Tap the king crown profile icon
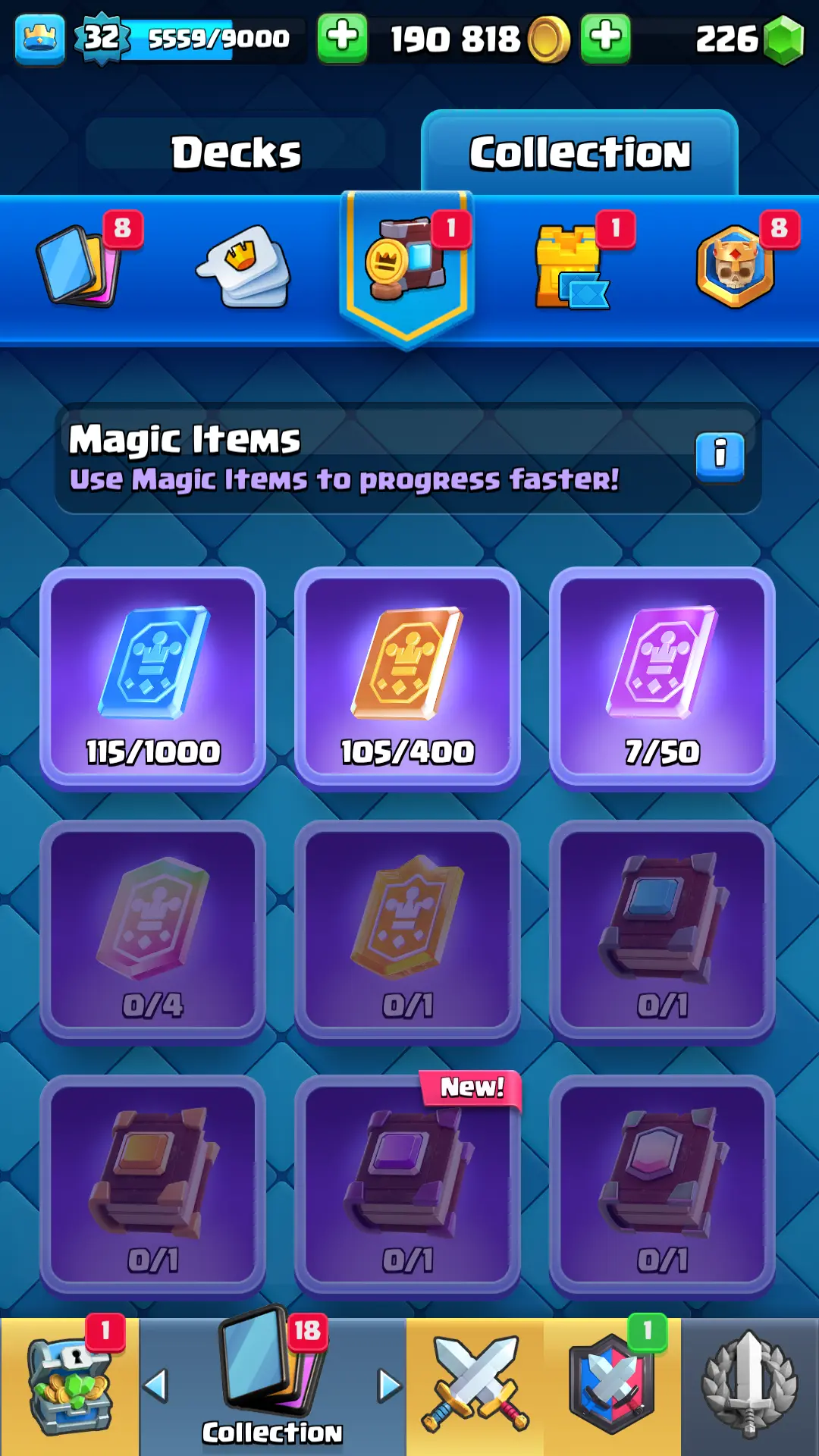The height and width of the screenshot is (1456, 819). tap(39, 38)
